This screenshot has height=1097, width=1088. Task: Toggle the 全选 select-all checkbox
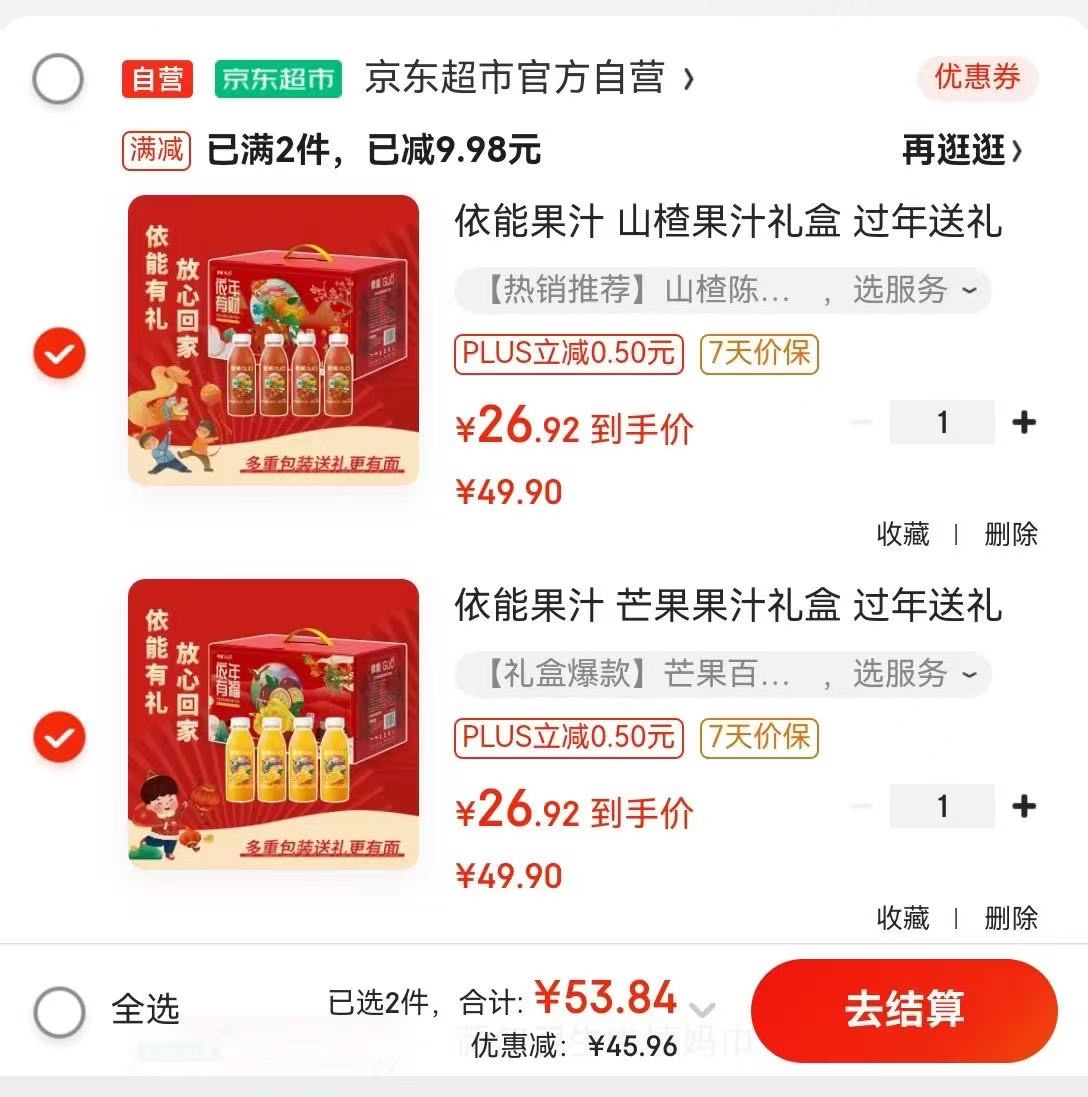click(60, 1012)
